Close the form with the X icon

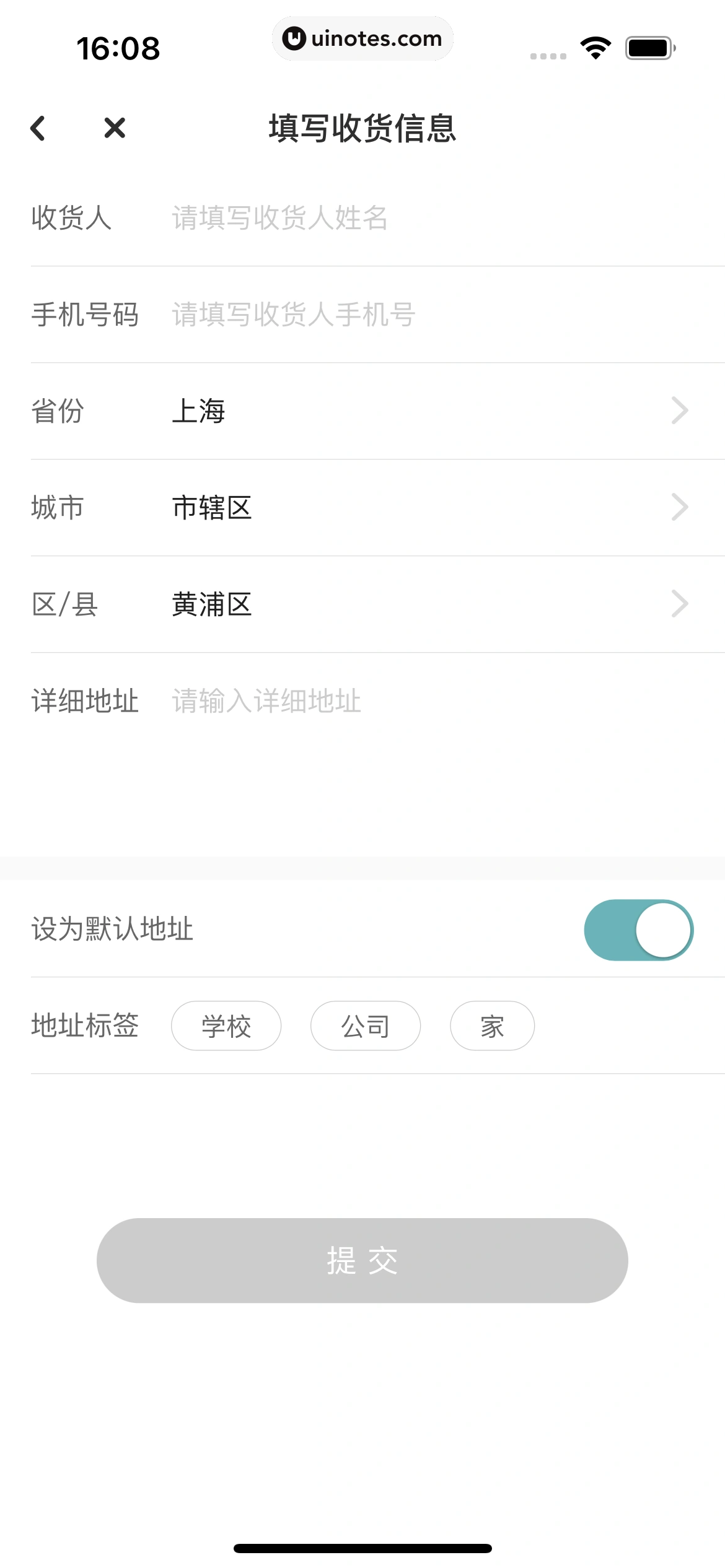[x=113, y=128]
